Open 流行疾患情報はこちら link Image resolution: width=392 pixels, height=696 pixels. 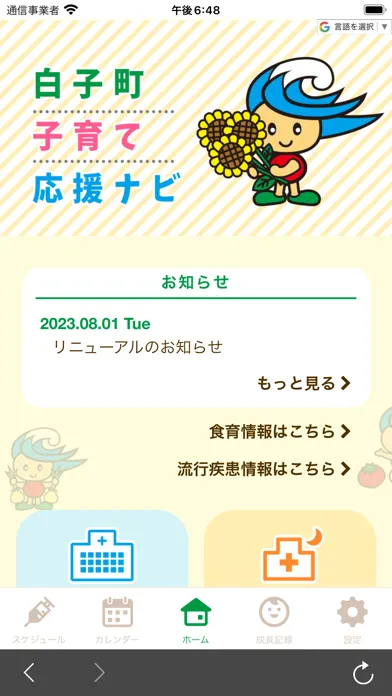pos(264,468)
